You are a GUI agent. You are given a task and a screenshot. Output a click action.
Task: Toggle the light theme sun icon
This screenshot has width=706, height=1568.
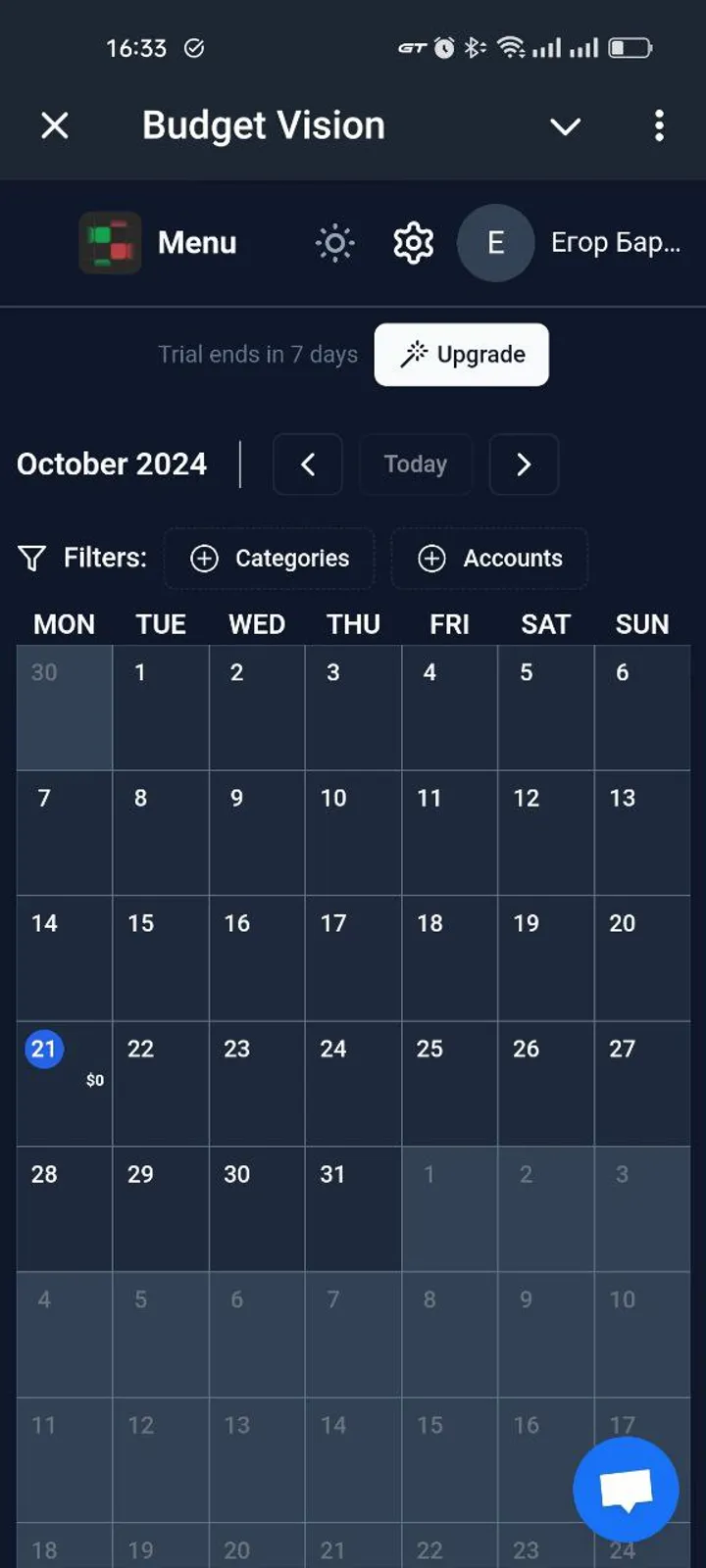(x=334, y=243)
